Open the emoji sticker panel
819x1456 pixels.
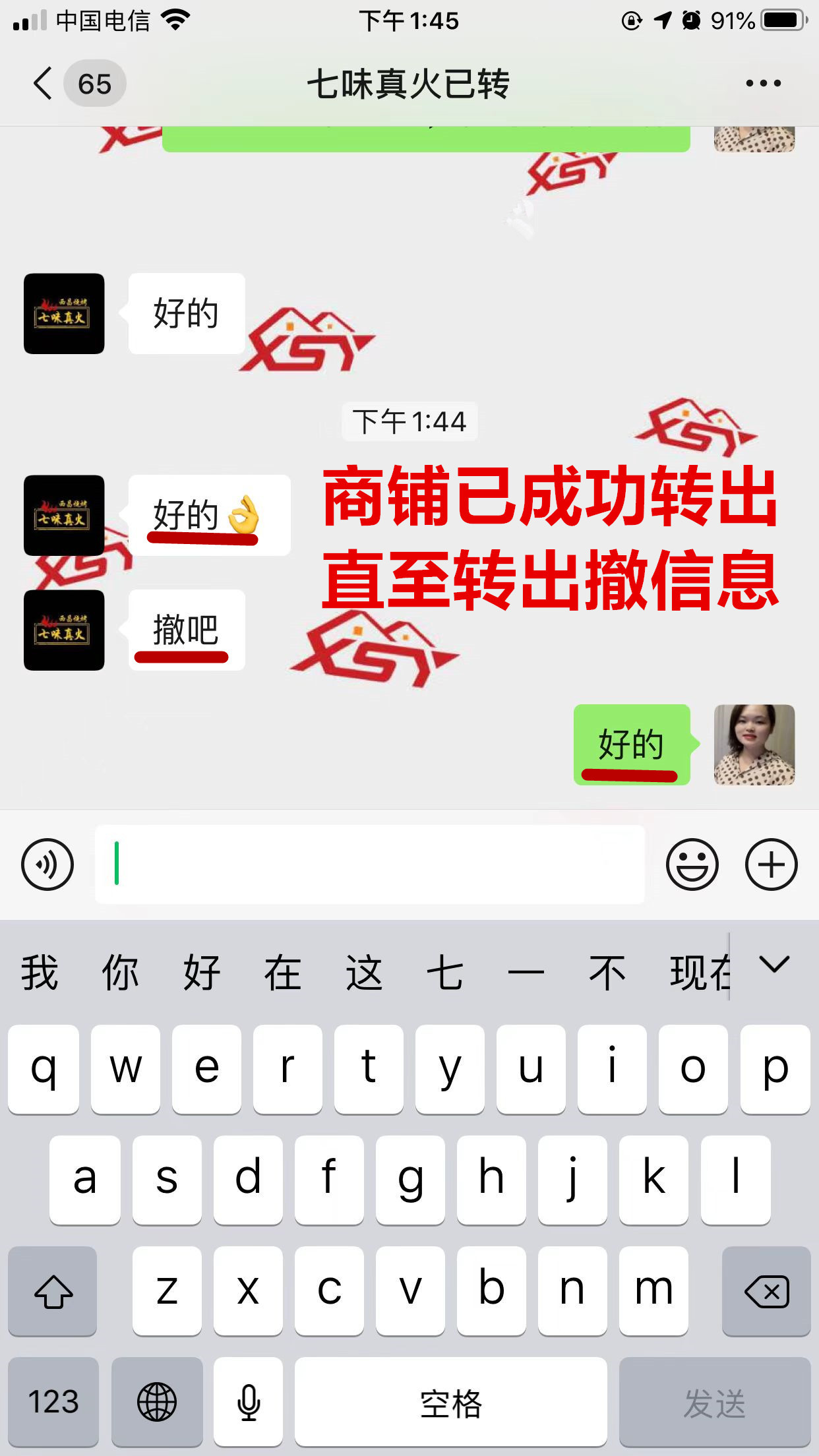point(692,864)
